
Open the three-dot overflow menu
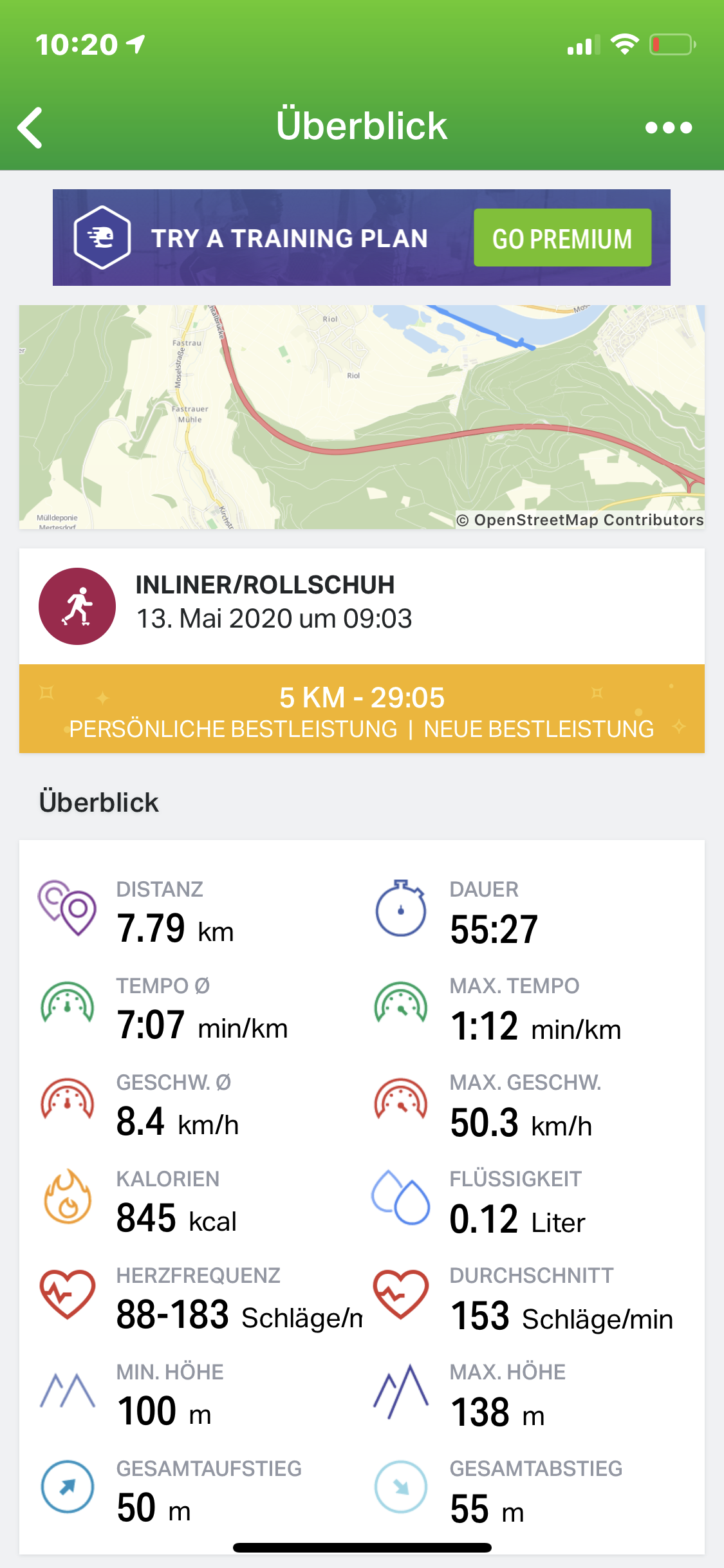[x=669, y=127]
